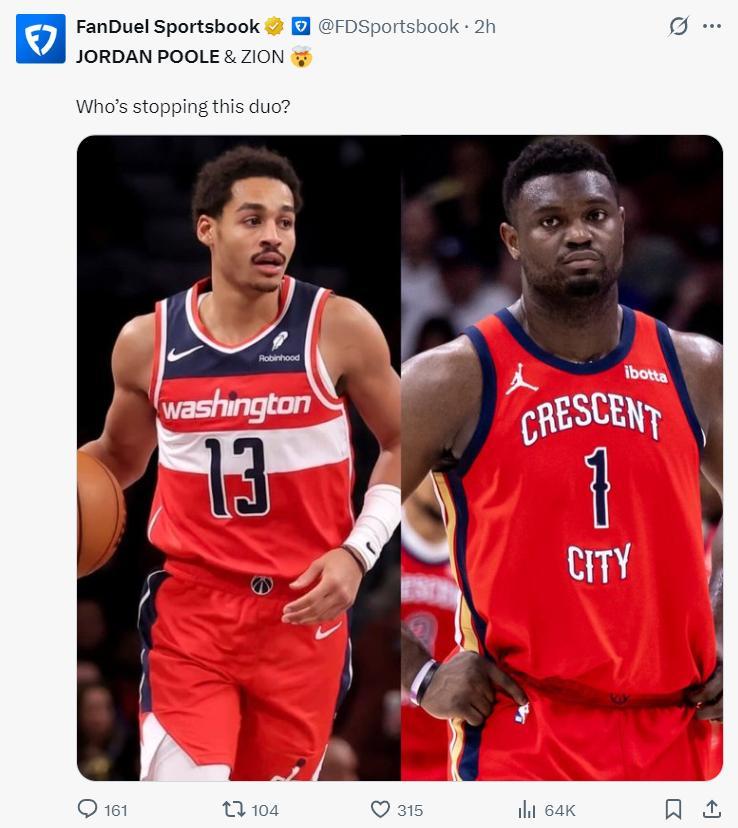Open the @FDSportsbook handle
The height and width of the screenshot is (828, 738).
click(388, 27)
